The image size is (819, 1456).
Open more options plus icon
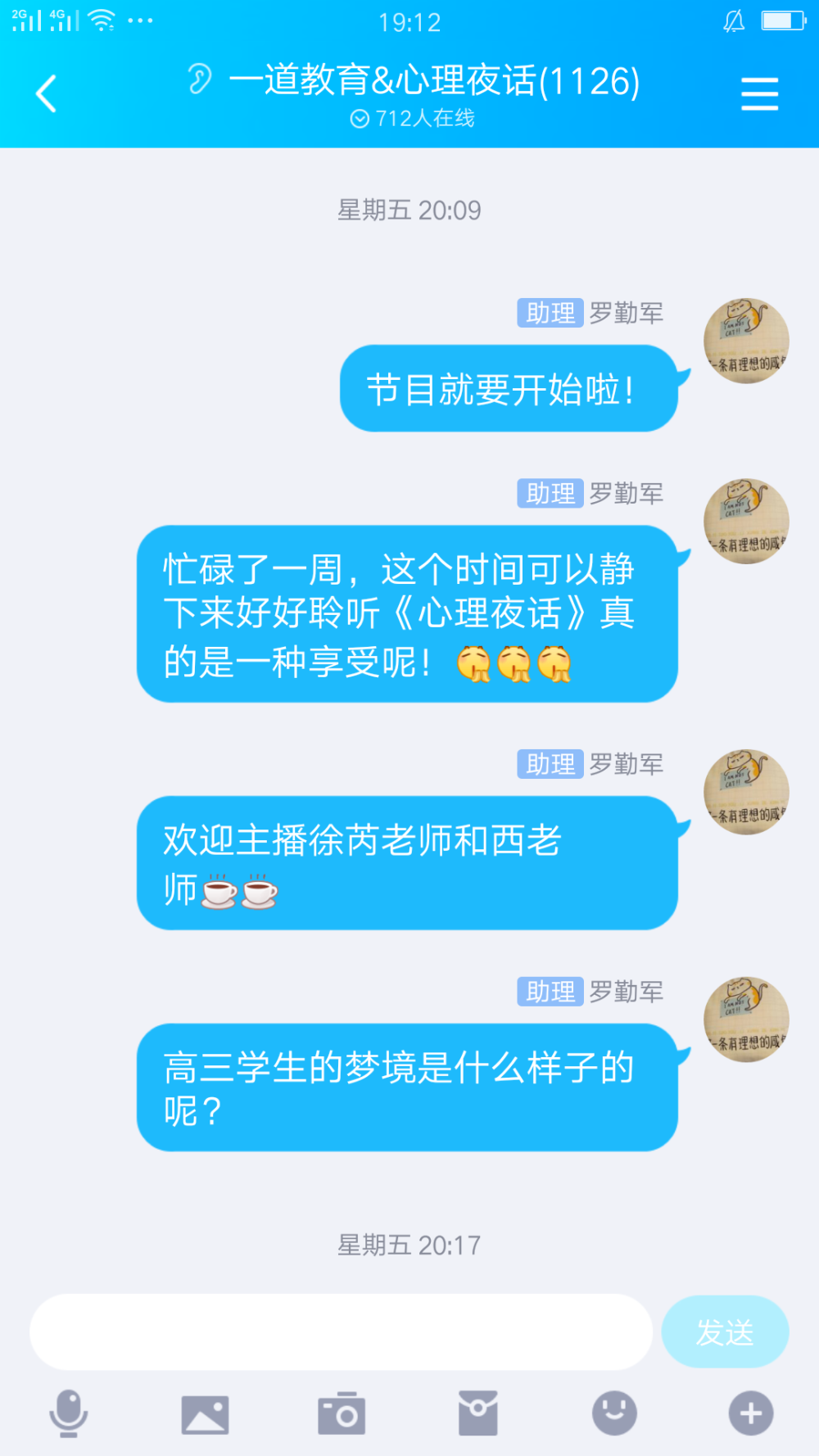coord(751,1413)
